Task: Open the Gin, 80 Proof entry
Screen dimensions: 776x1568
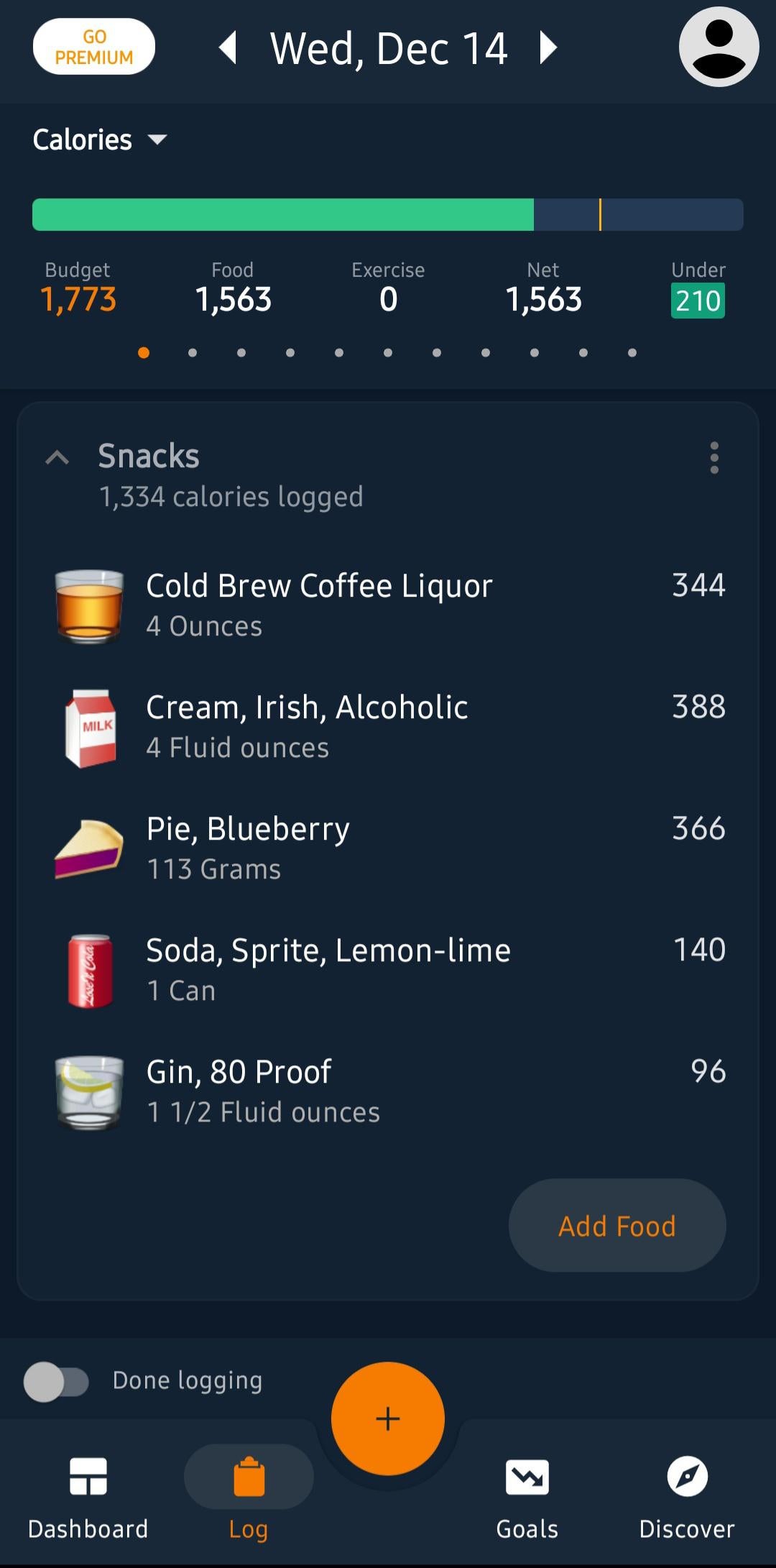Action: 388,1091
